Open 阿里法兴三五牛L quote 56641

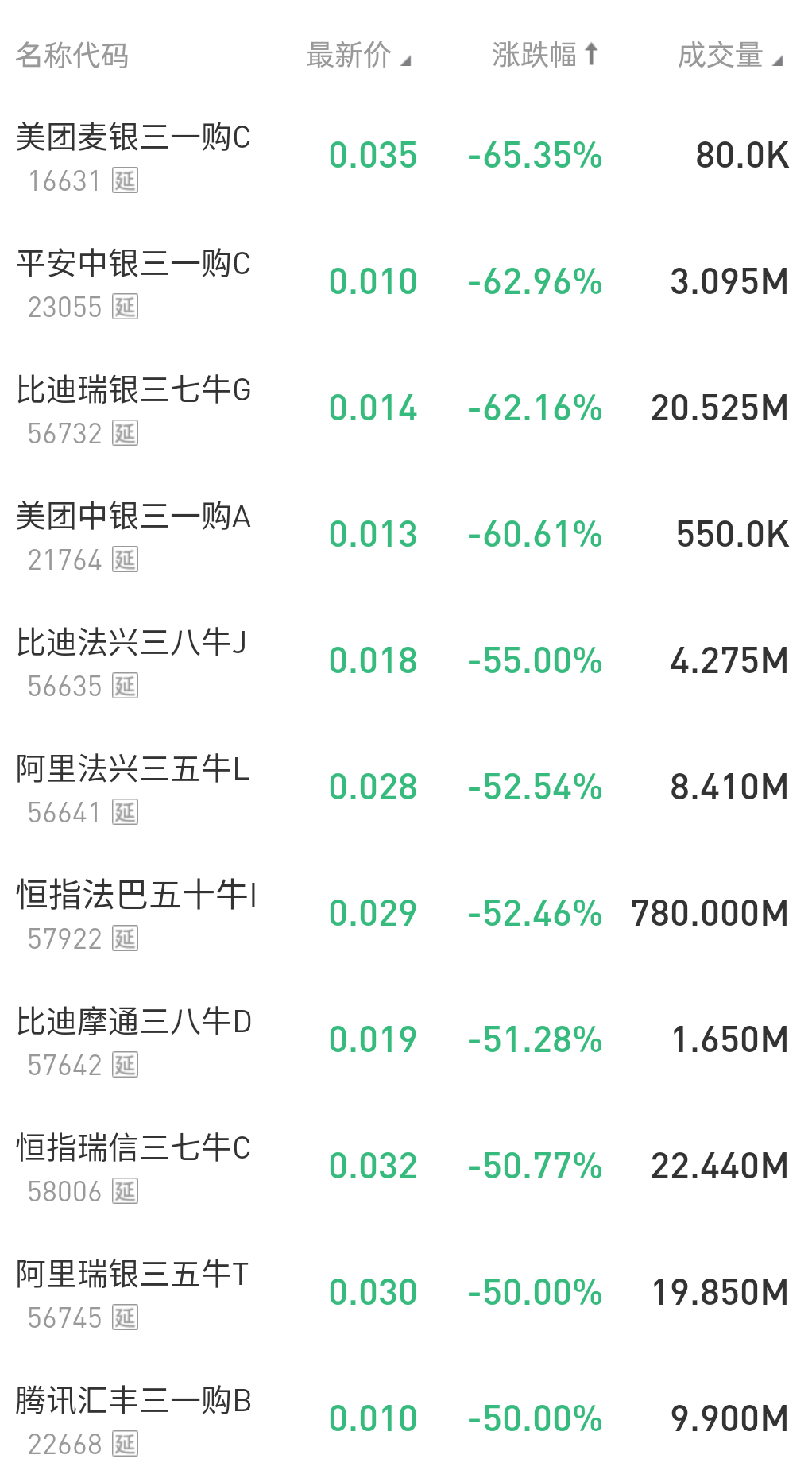pyautogui.click(x=133, y=787)
